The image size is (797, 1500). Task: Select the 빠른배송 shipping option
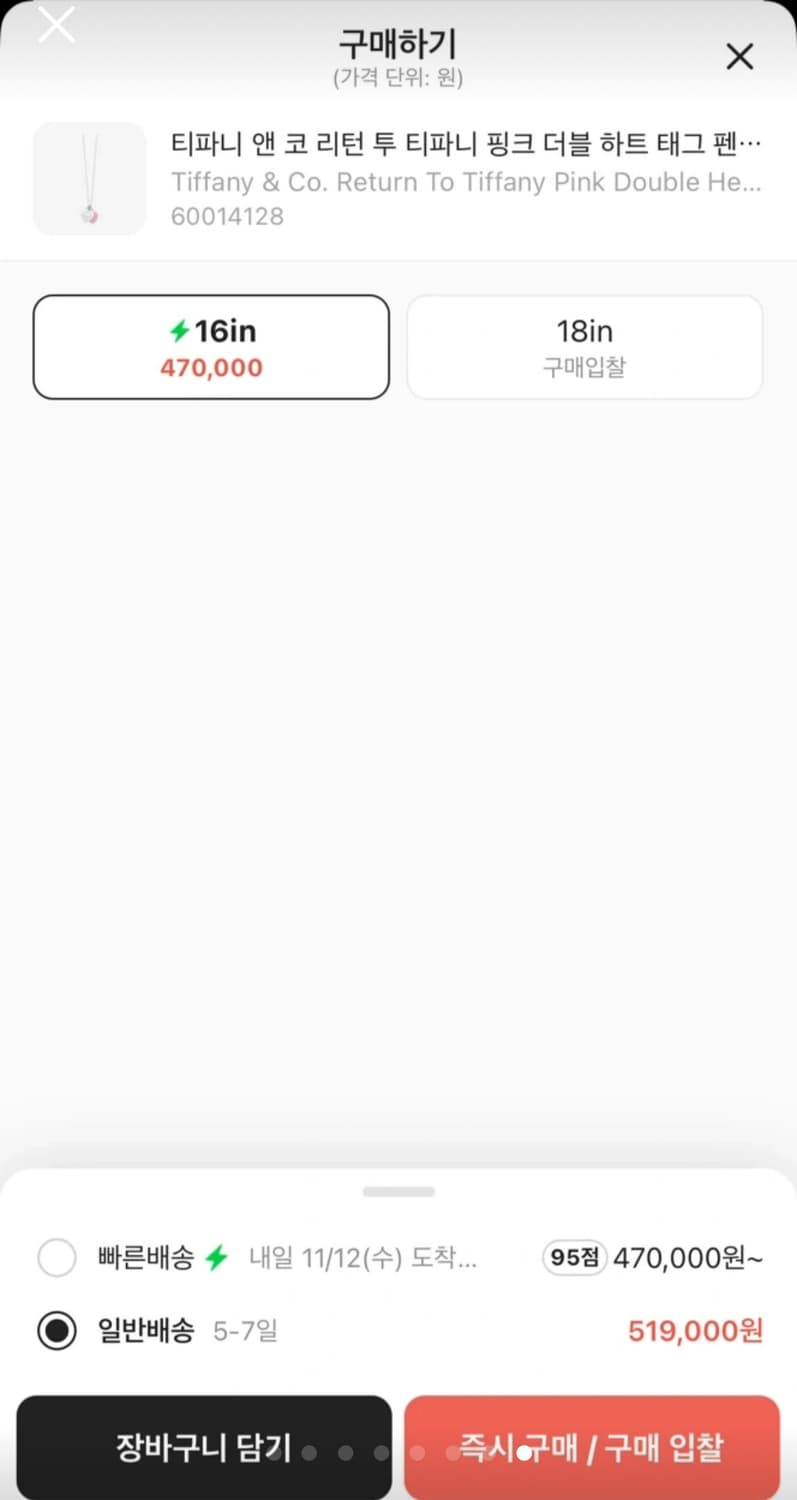point(57,1258)
